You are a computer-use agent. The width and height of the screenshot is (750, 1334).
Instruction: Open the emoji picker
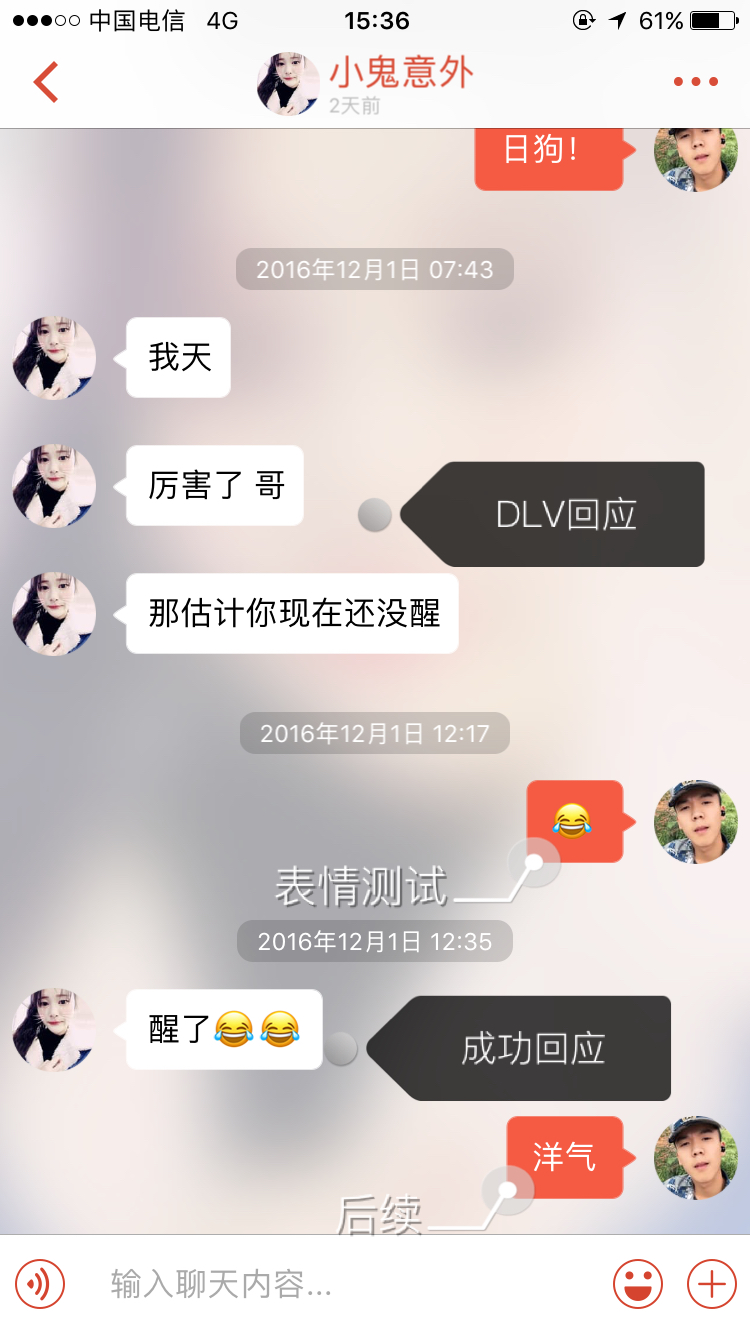click(x=638, y=1283)
